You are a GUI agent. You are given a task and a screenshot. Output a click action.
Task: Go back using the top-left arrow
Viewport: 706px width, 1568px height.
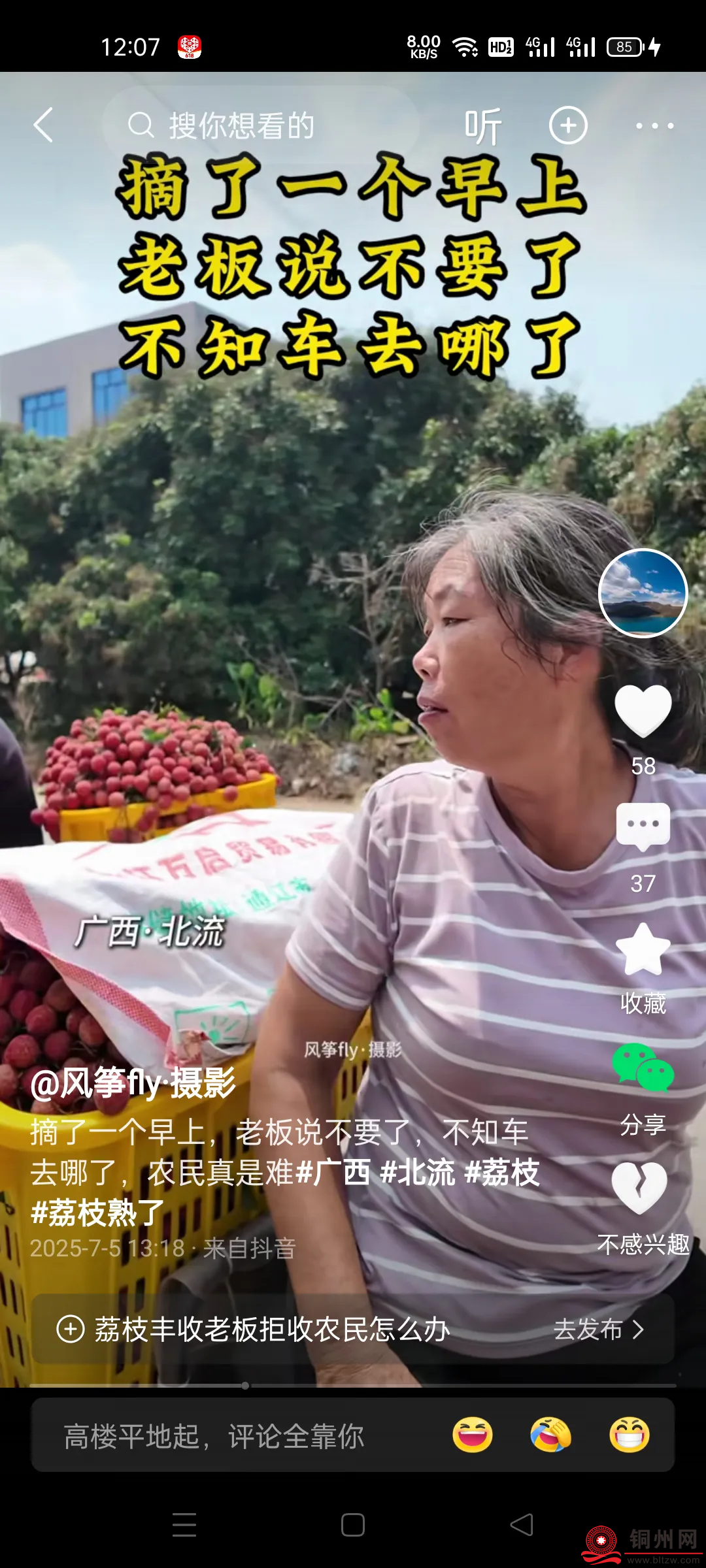click(43, 125)
